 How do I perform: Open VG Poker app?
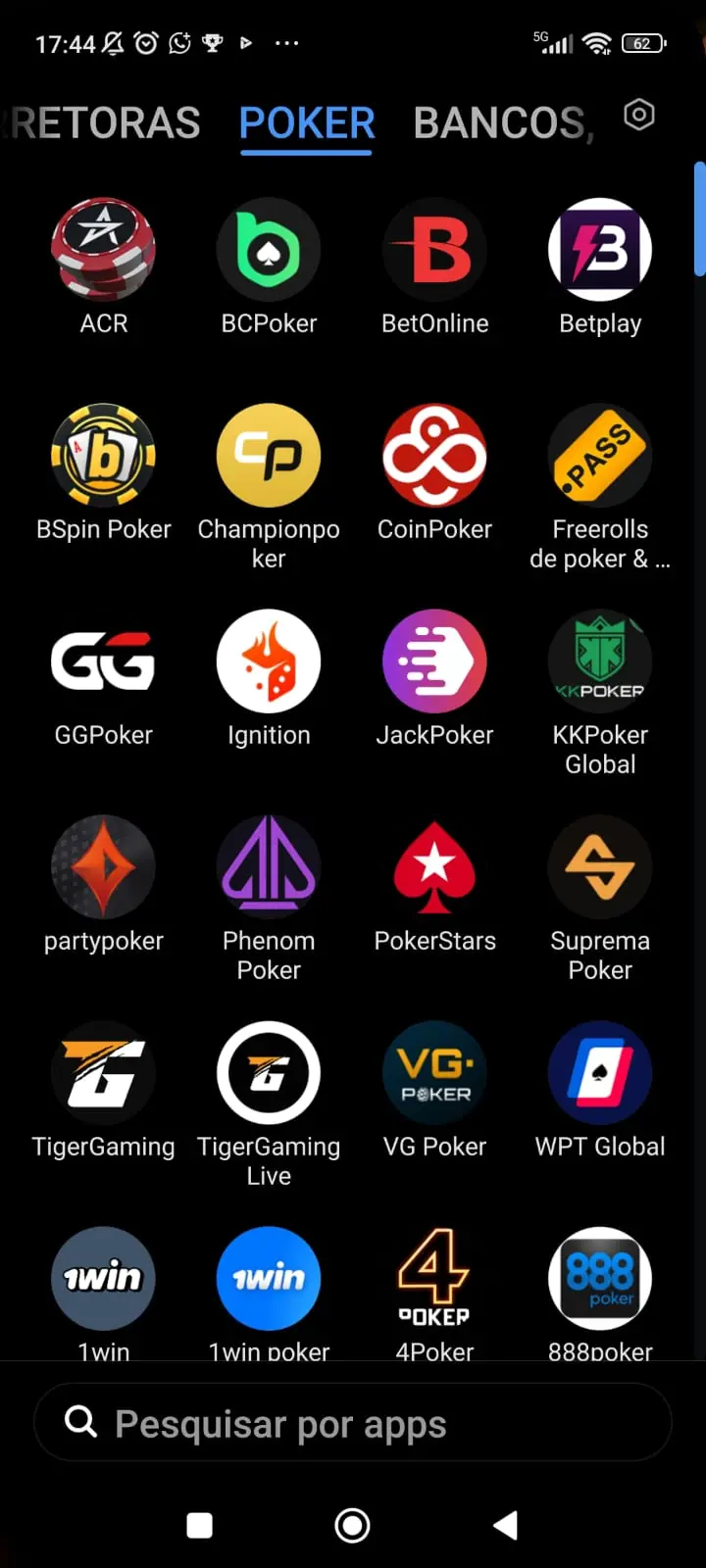click(434, 1073)
